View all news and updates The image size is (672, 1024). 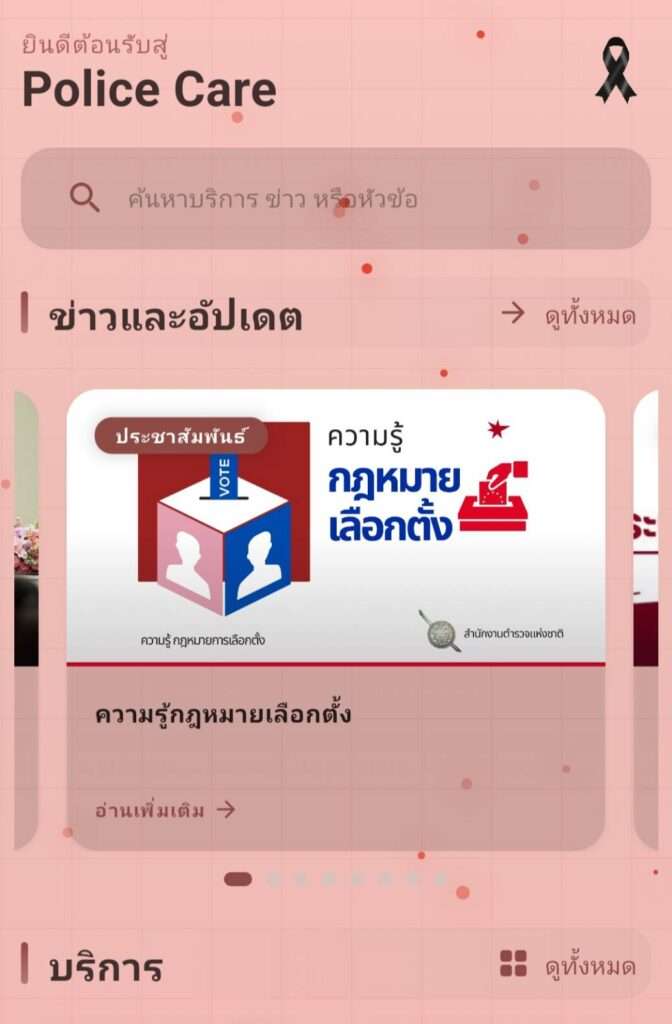[x=569, y=316]
